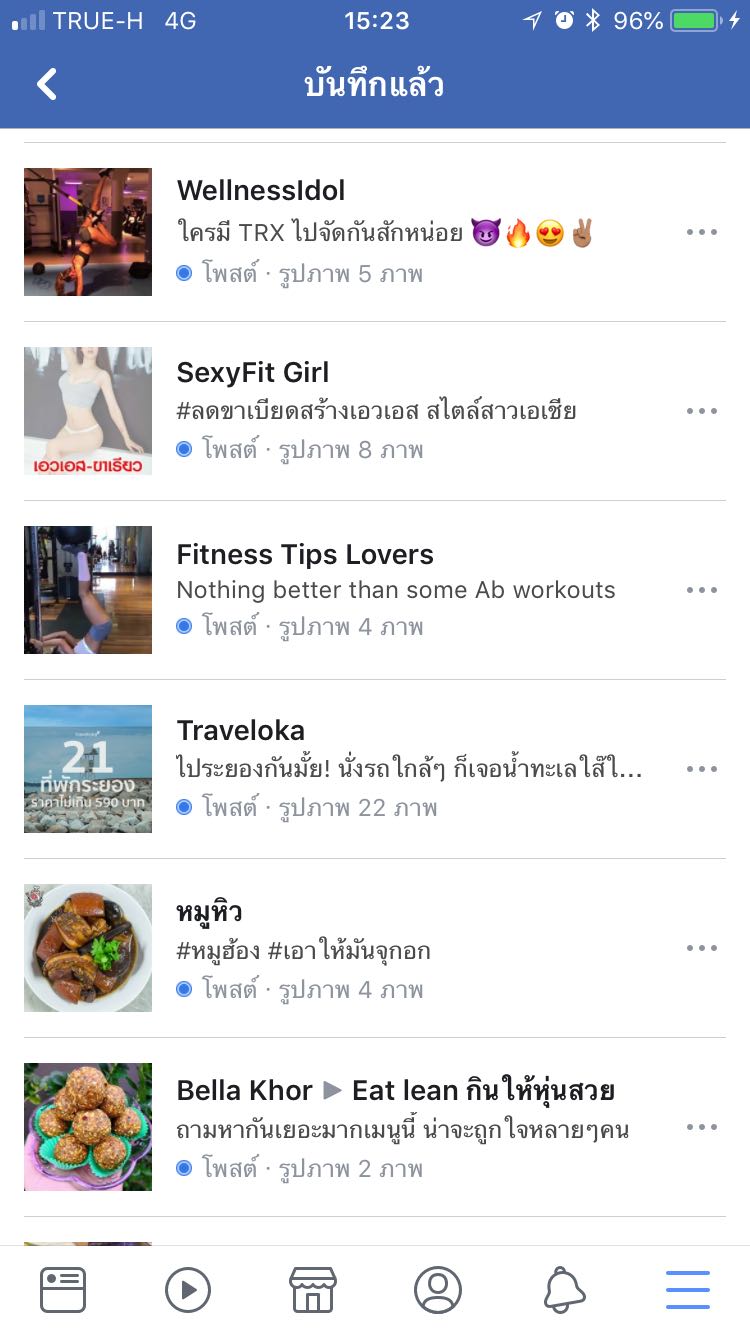
Task: Show more options for the หมูหิว post
Action: [702, 948]
